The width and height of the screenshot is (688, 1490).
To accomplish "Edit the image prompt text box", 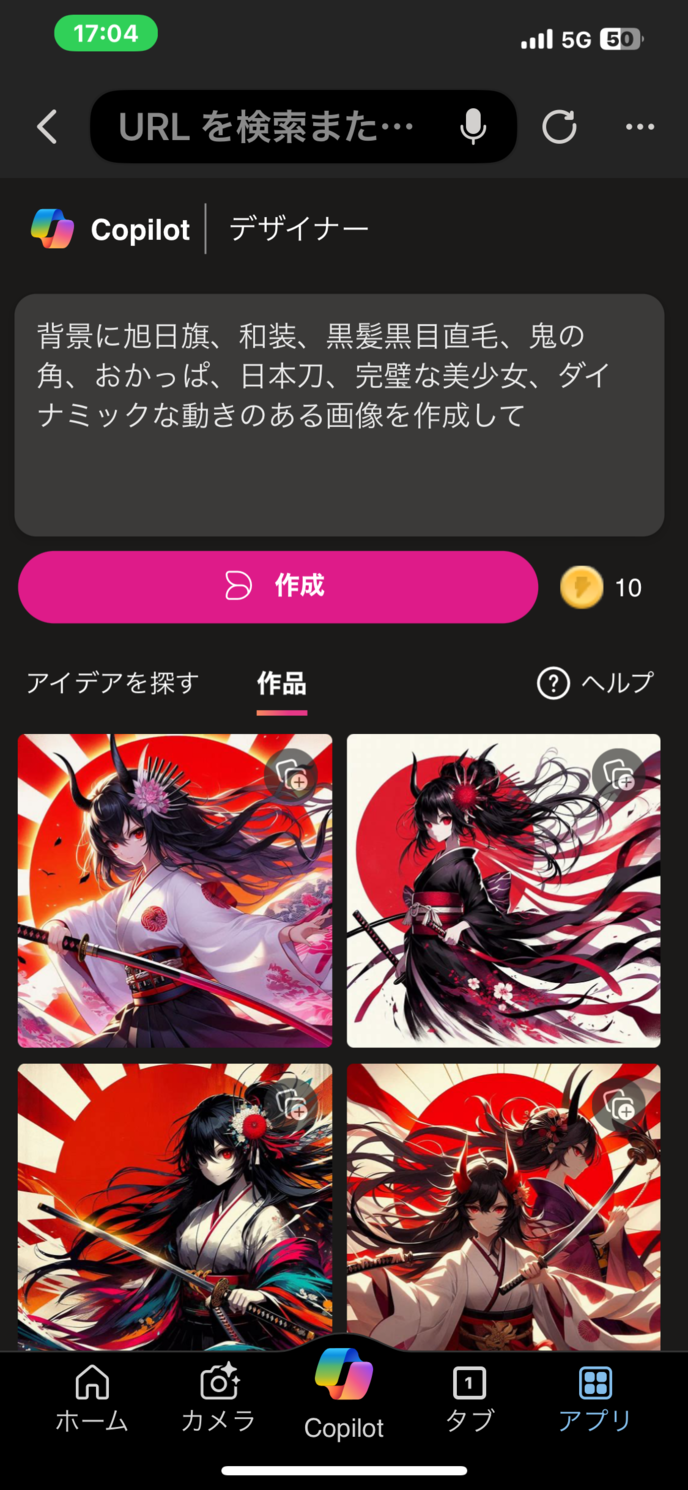I will coord(339,414).
